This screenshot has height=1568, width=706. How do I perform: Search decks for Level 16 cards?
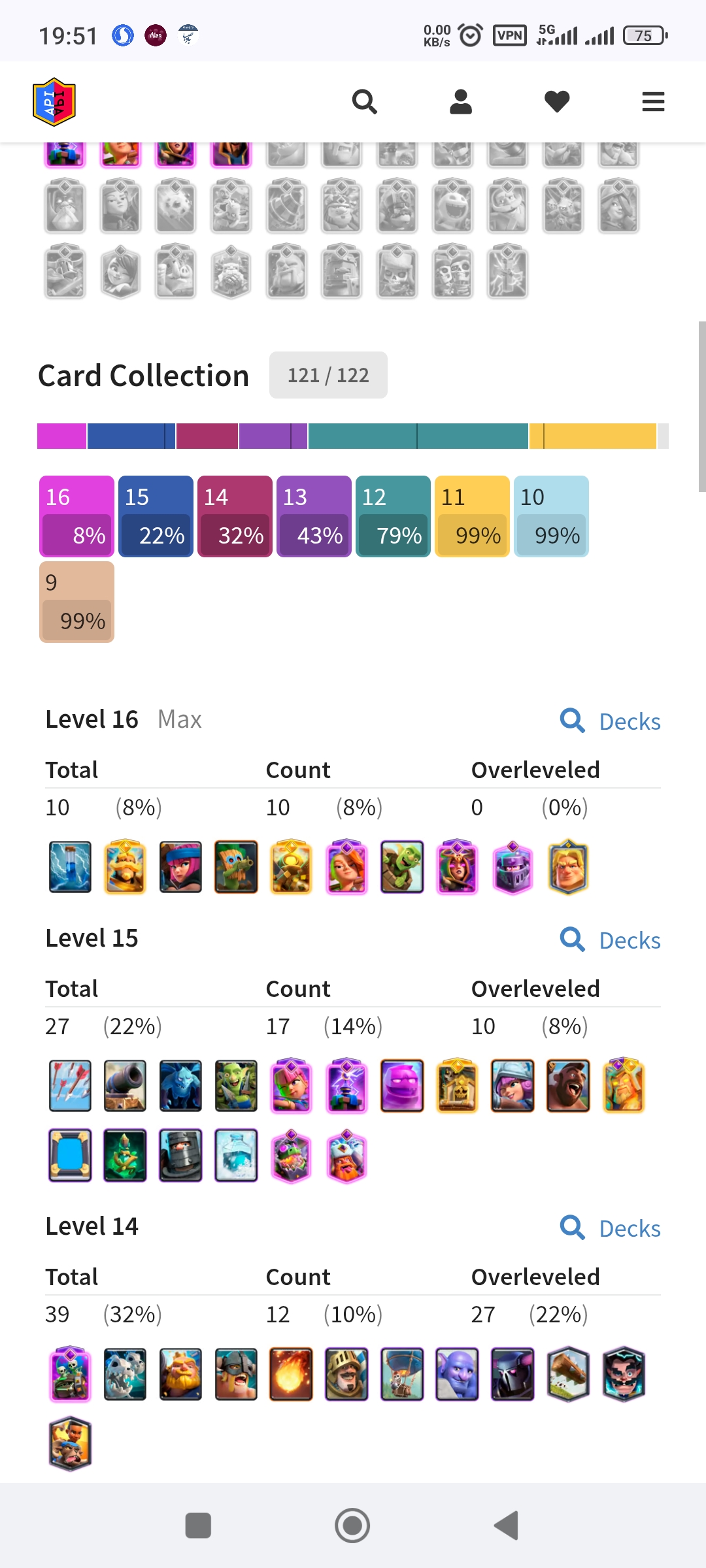coord(611,721)
